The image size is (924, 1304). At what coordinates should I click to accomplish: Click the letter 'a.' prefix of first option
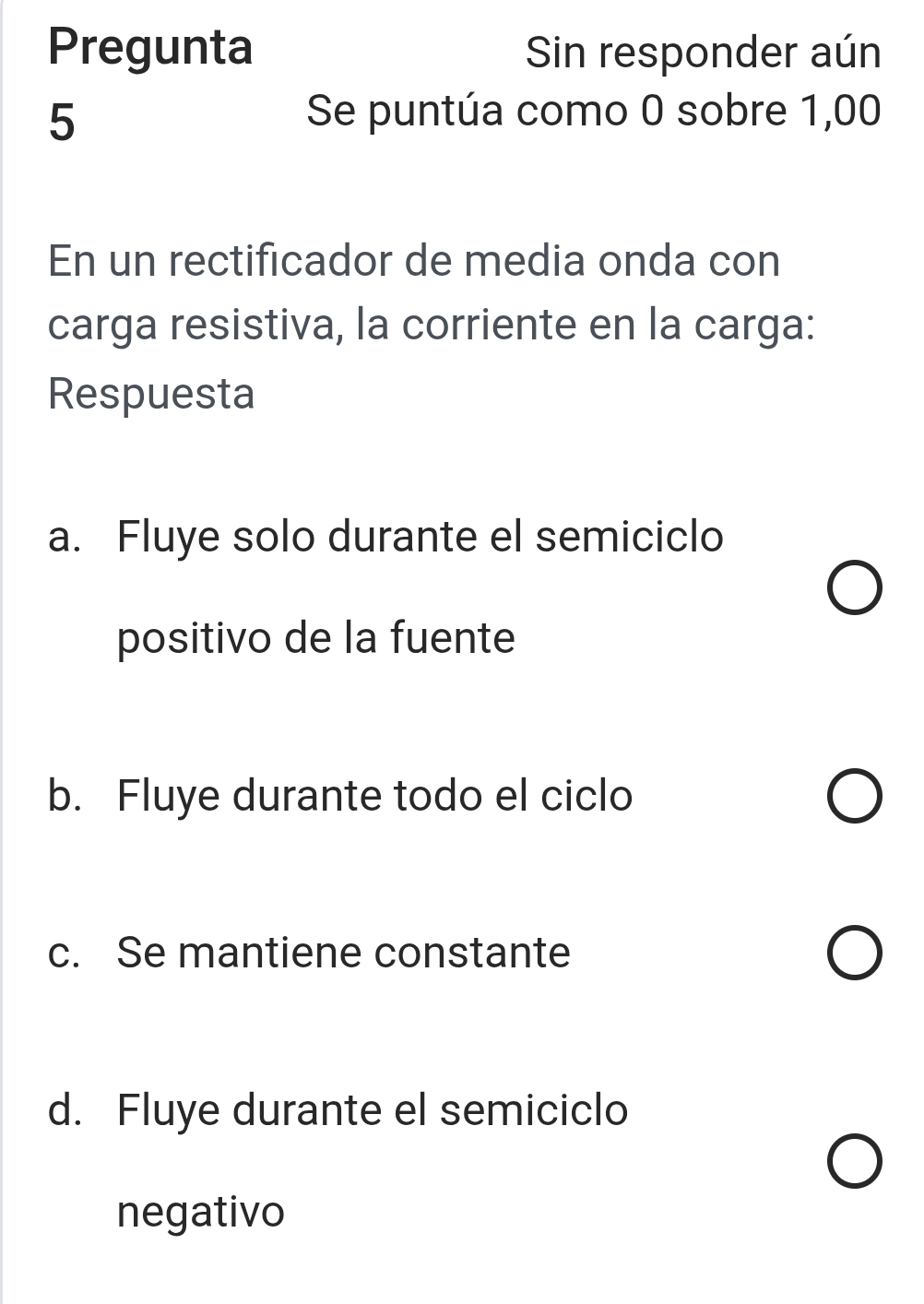tap(62, 537)
